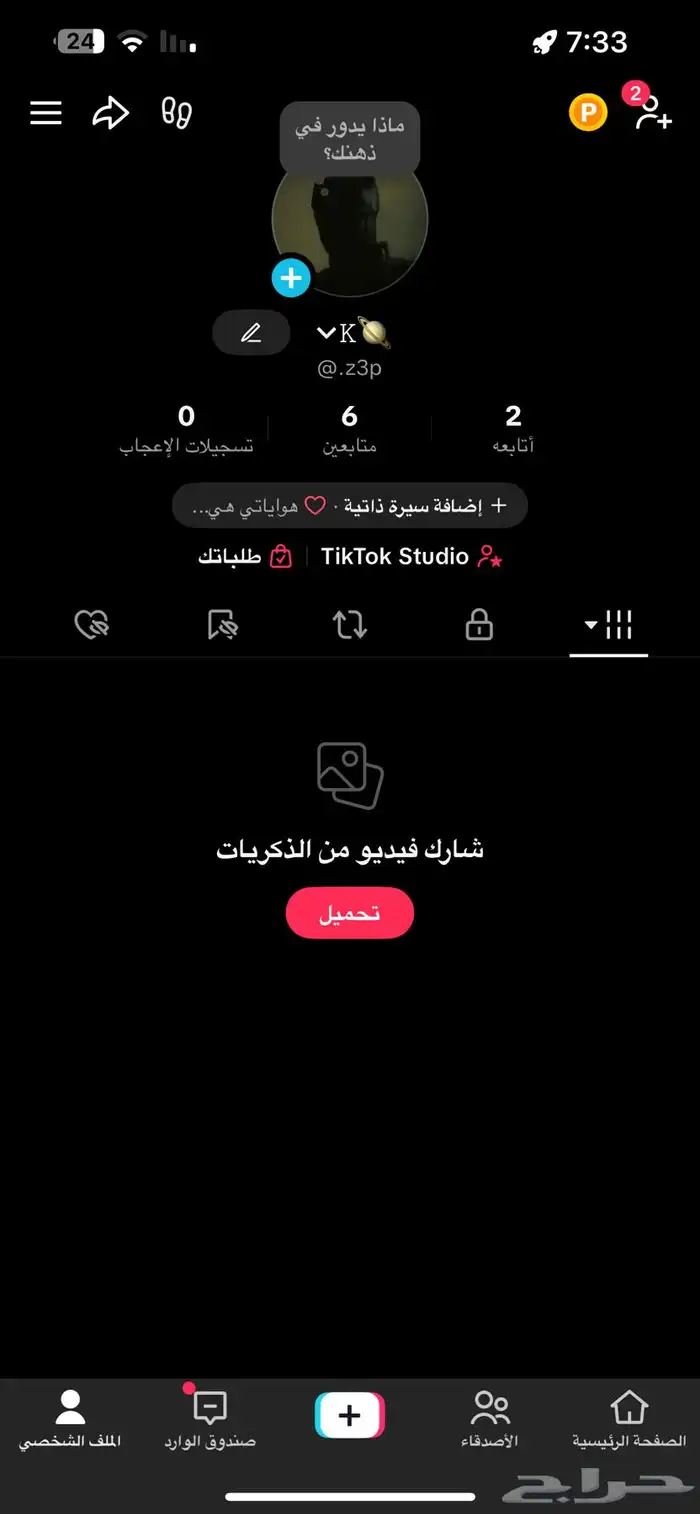View the متابعين followers list

coord(349,428)
